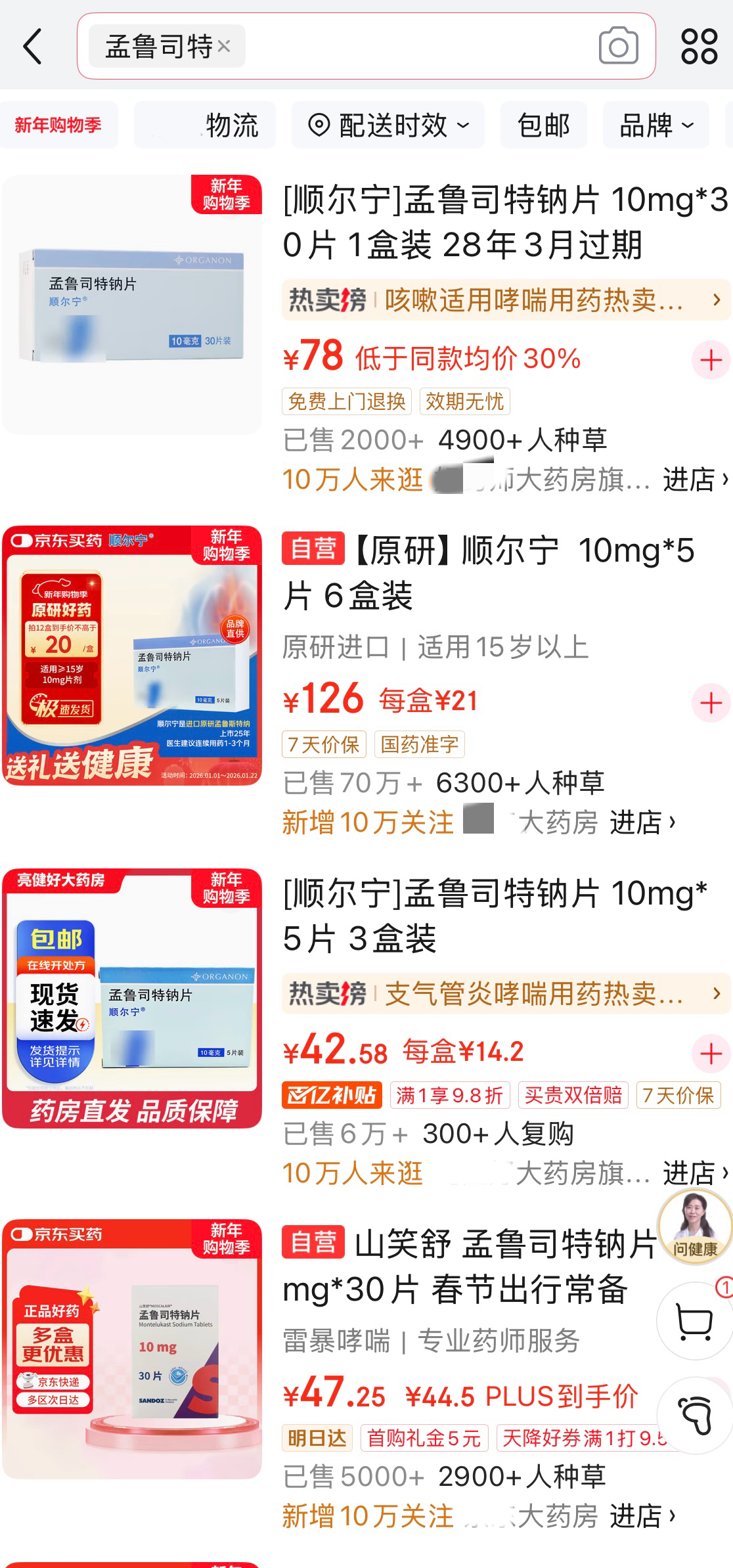Image resolution: width=733 pixels, height=1568 pixels.
Task: Open the 品牌 dropdown filter
Action: coord(654,125)
